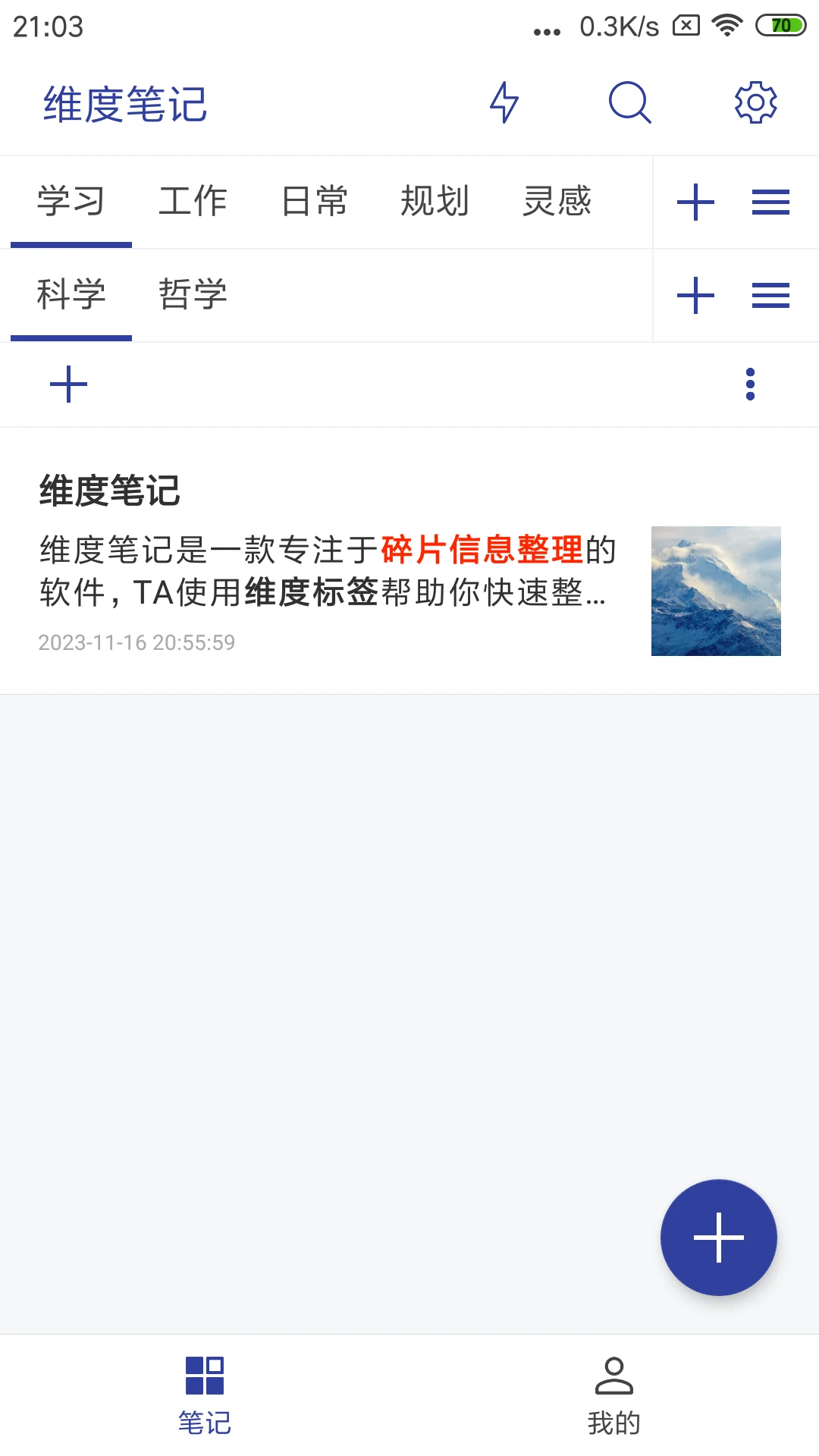Open the three-dot overflow menu above the note list
819x1456 pixels.
750,384
